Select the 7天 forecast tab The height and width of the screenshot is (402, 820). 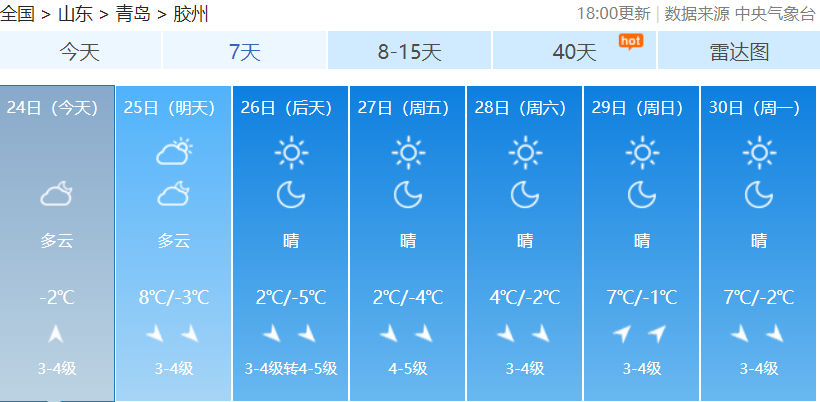(x=245, y=52)
